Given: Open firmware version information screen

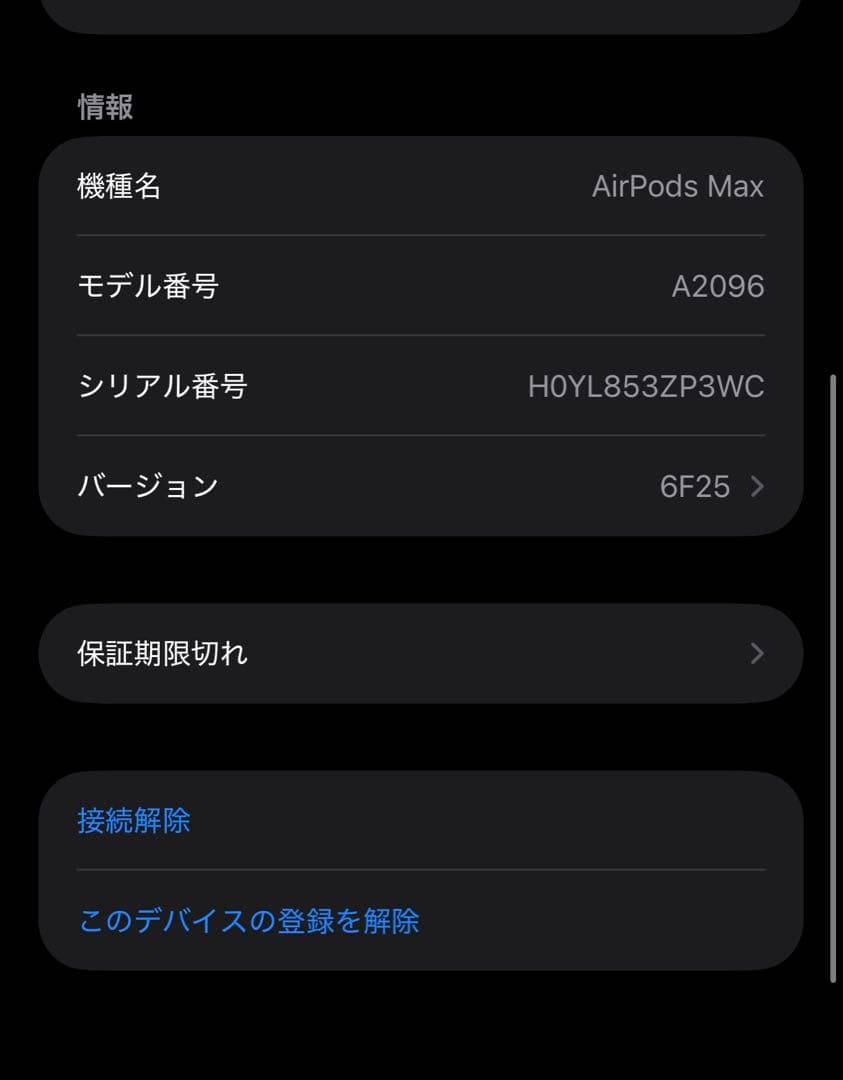Looking at the screenshot, I should tap(420, 487).
